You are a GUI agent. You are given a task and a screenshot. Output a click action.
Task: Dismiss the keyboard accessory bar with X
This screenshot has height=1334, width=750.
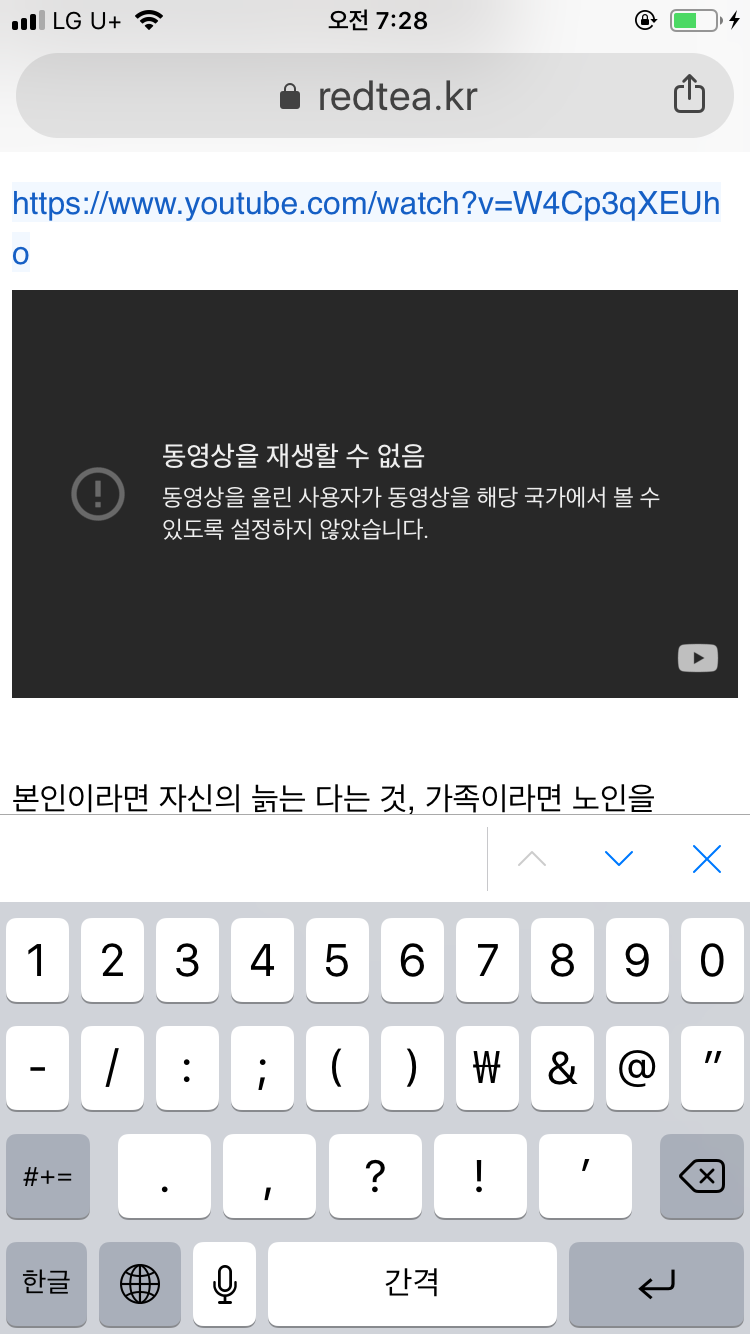click(x=707, y=859)
